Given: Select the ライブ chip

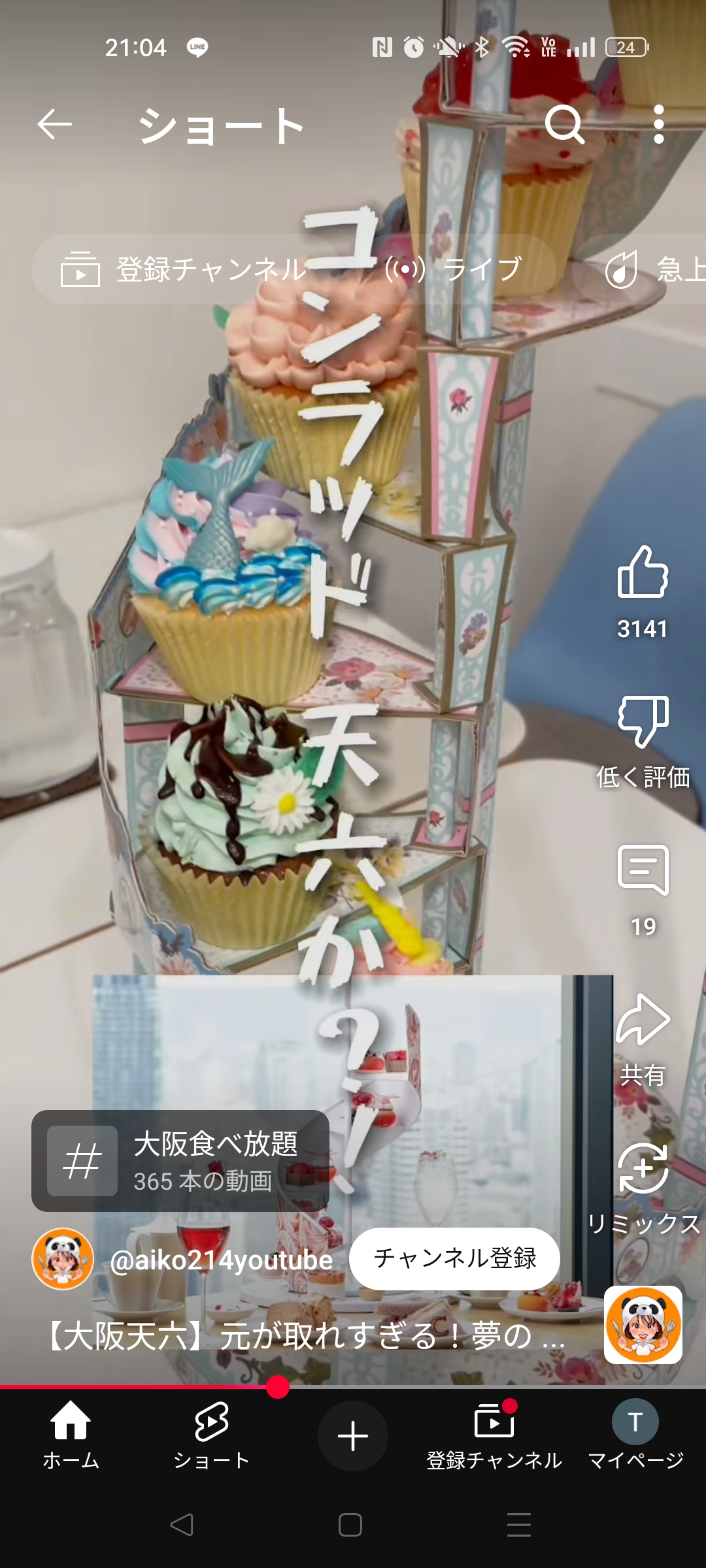Looking at the screenshot, I should [458, 269].
